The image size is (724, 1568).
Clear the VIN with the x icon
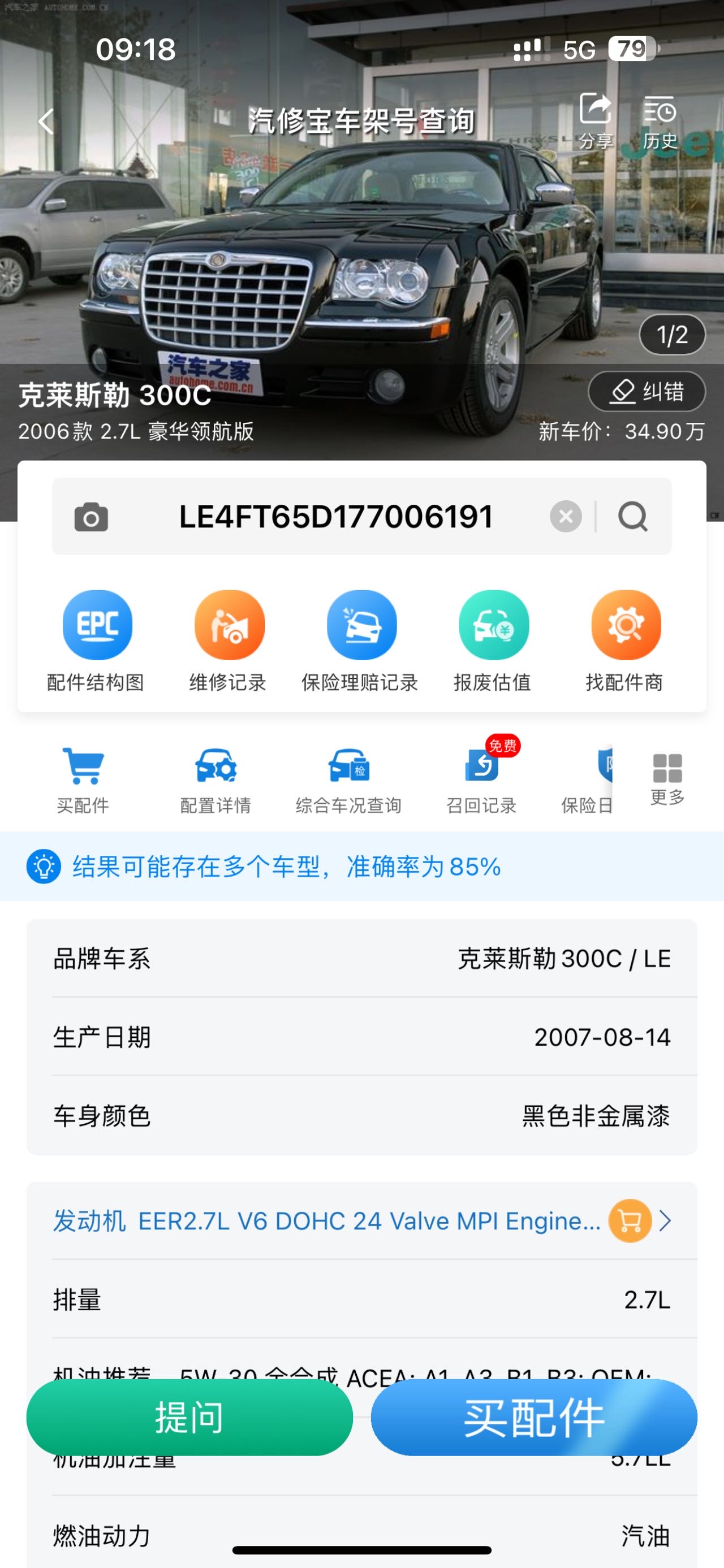565,517
